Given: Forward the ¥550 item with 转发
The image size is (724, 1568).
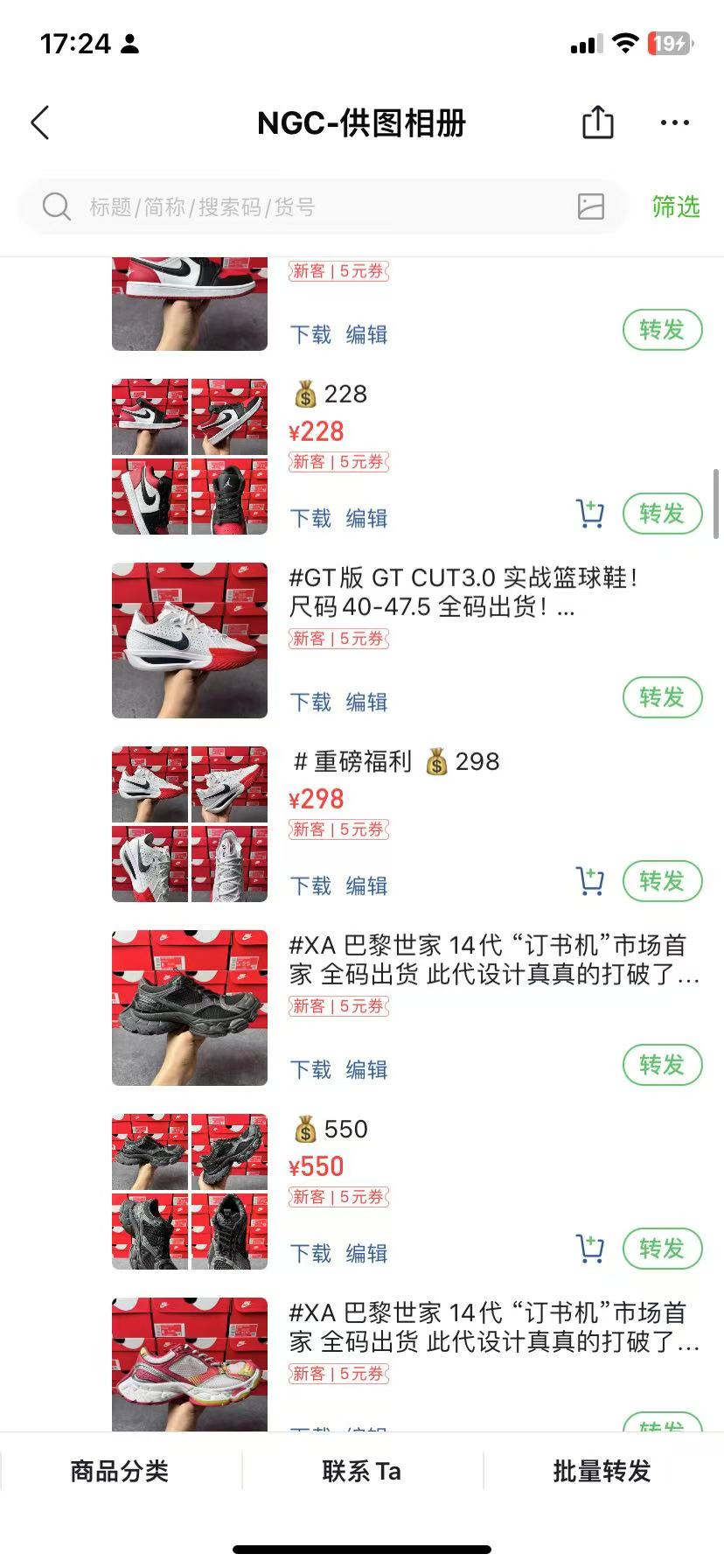Looking at the screenshot, I should pos(662,1249).
